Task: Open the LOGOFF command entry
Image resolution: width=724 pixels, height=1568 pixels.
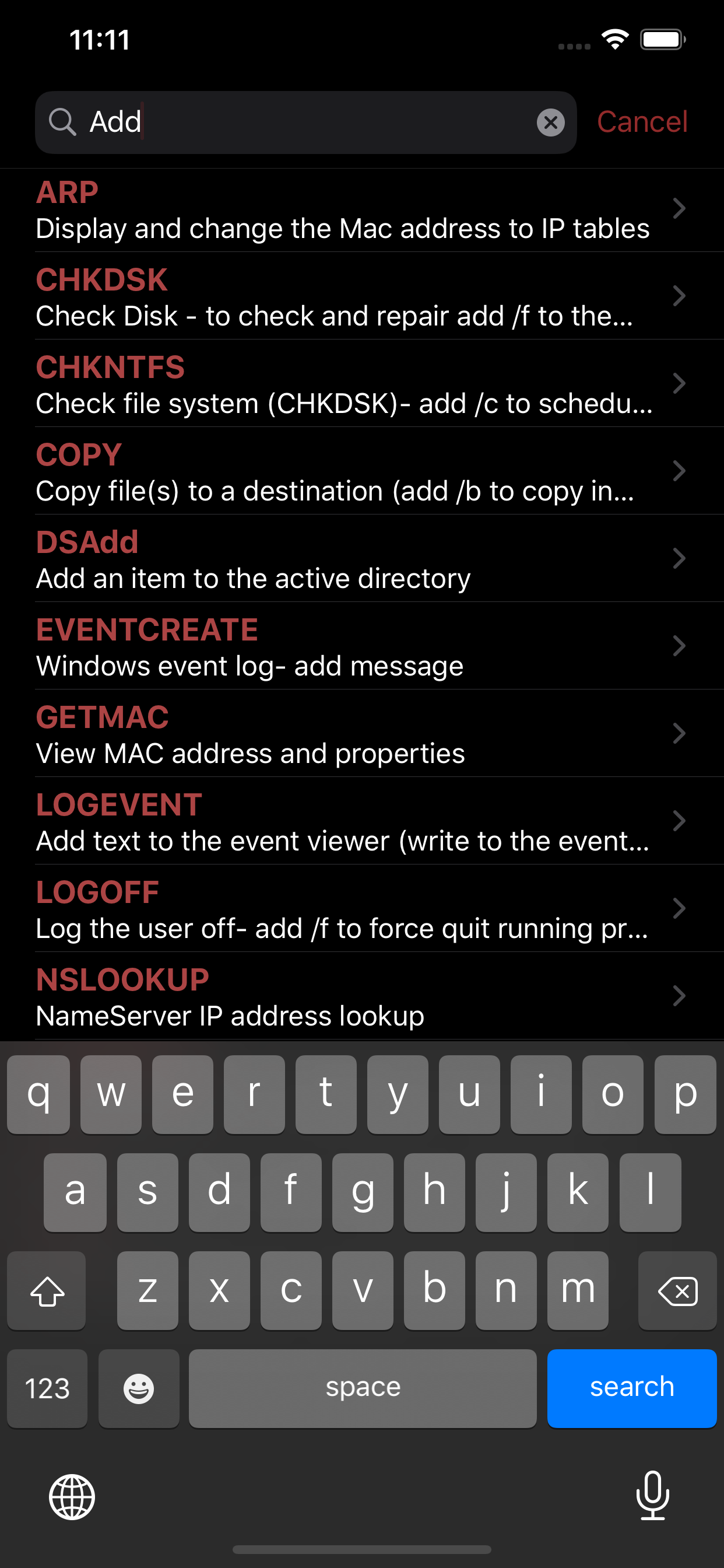Action: click(362, 909)
